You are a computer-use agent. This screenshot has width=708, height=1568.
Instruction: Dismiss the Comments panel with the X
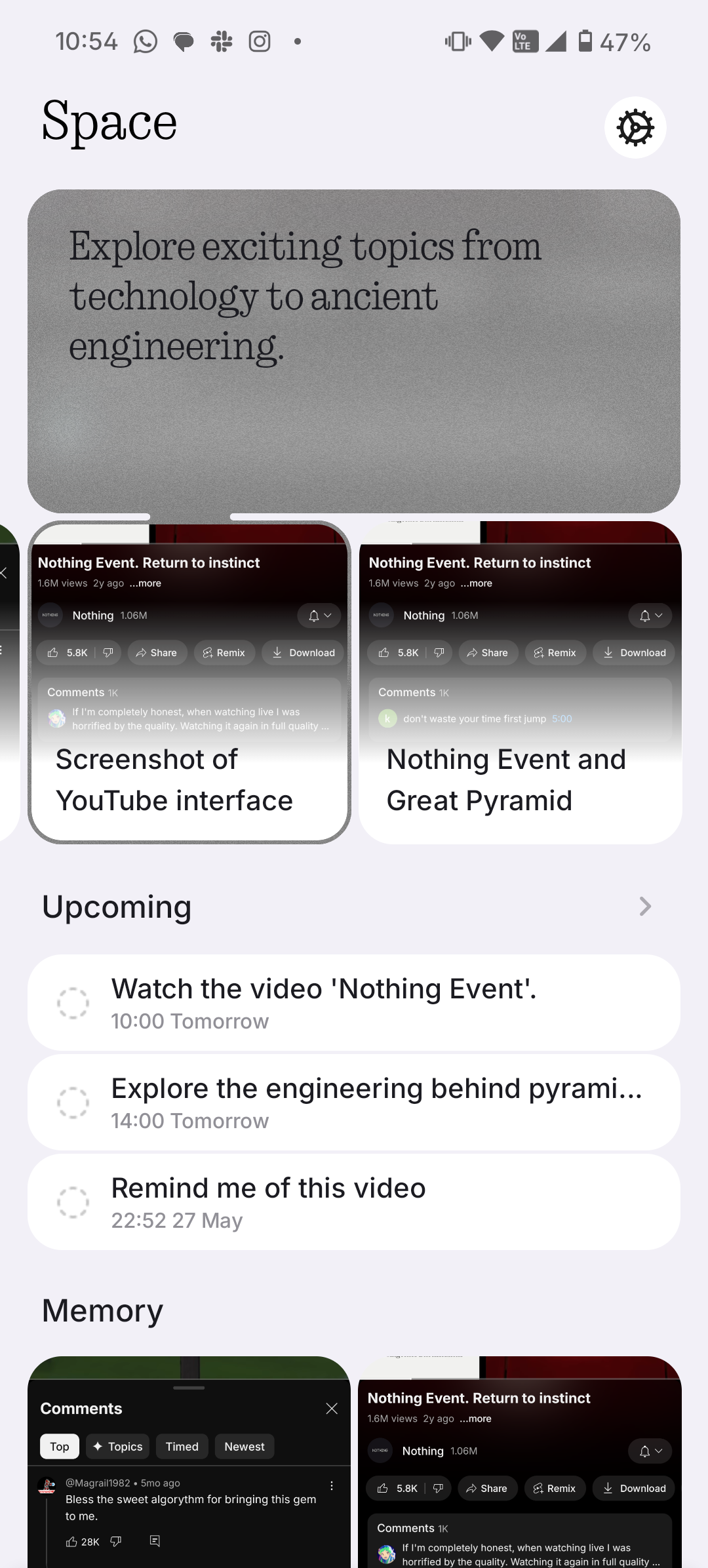pos(332,1408)
